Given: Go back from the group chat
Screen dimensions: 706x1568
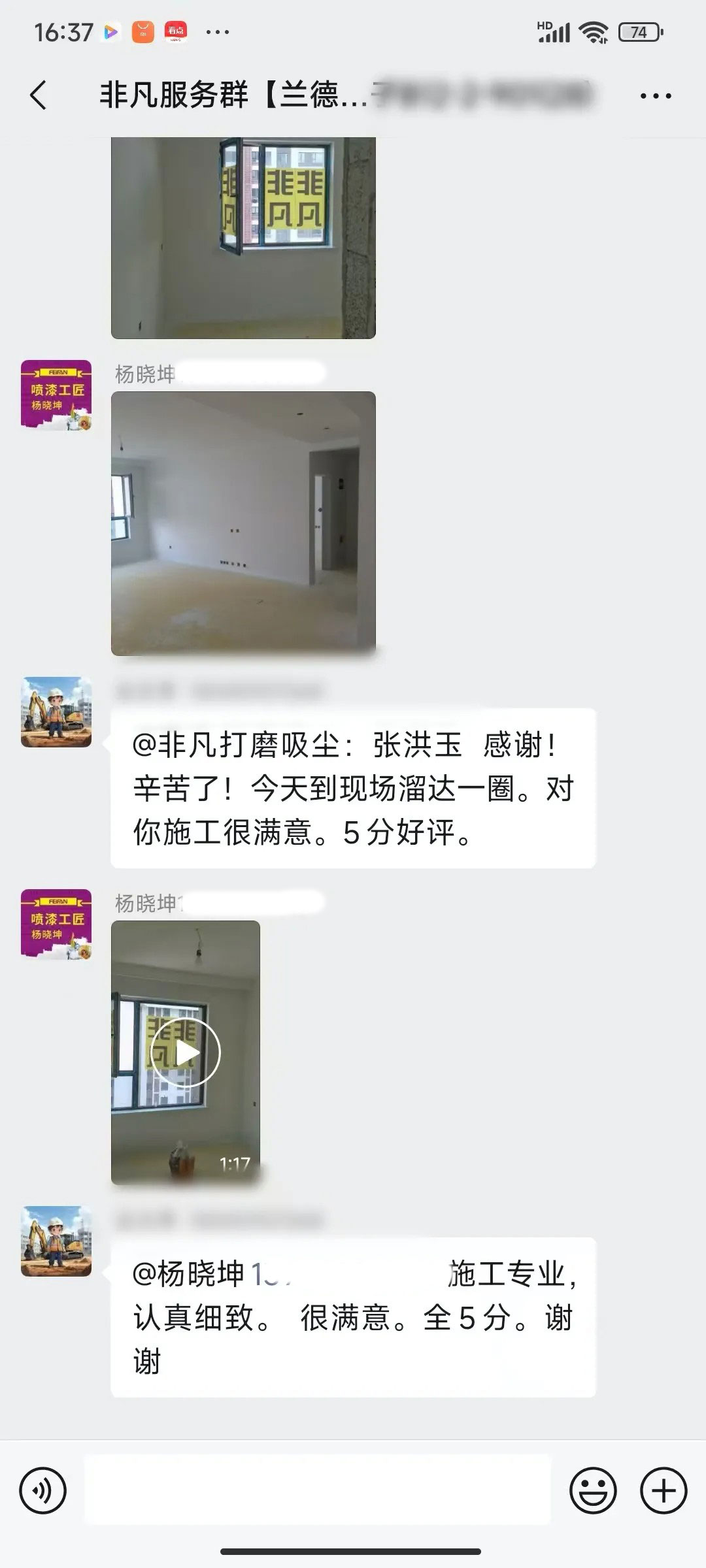Looking at the screenshot, I should click(x=39, y=95).
